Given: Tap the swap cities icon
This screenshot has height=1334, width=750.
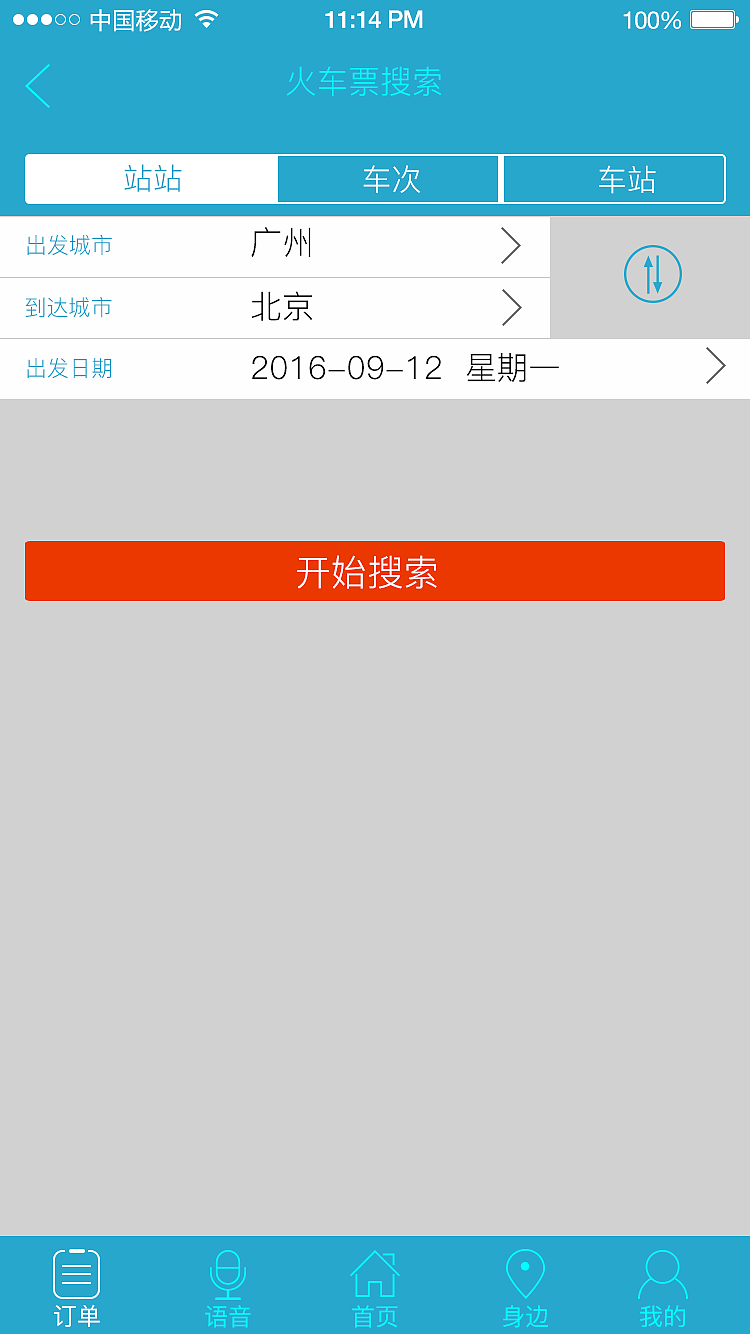Looking at the screenshot, I should 652,273.
